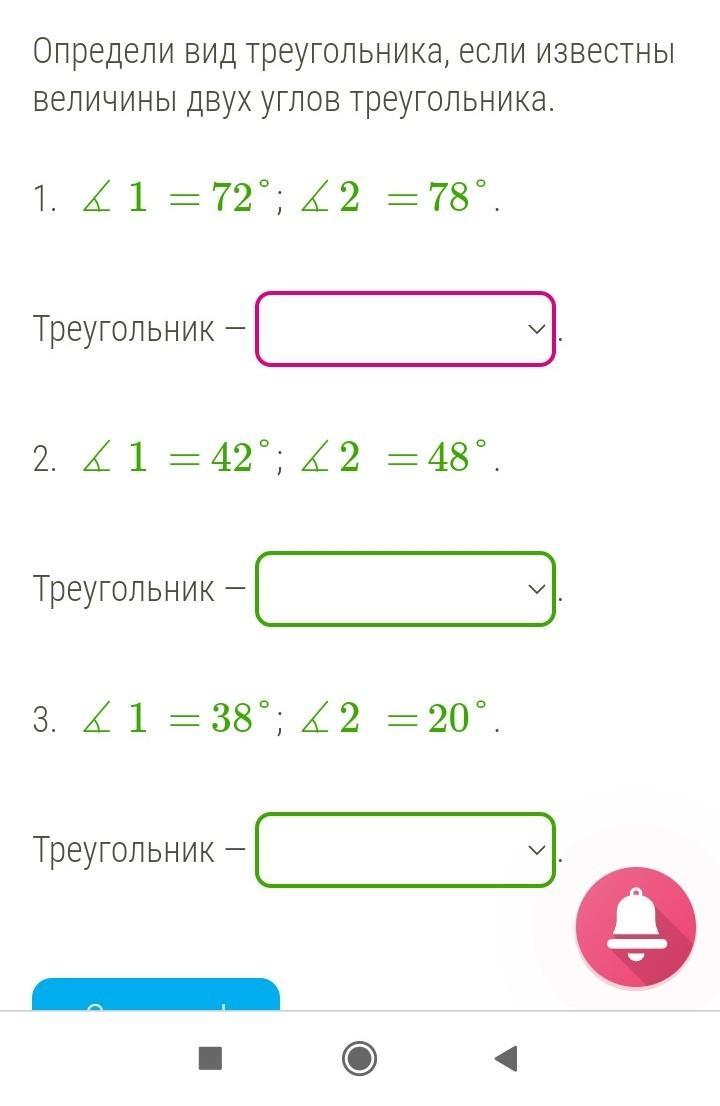This screenshot has width=720, height=1106.
Task: Select the dropdown for angles 38° and 20°
Action: tap(405, 850)
